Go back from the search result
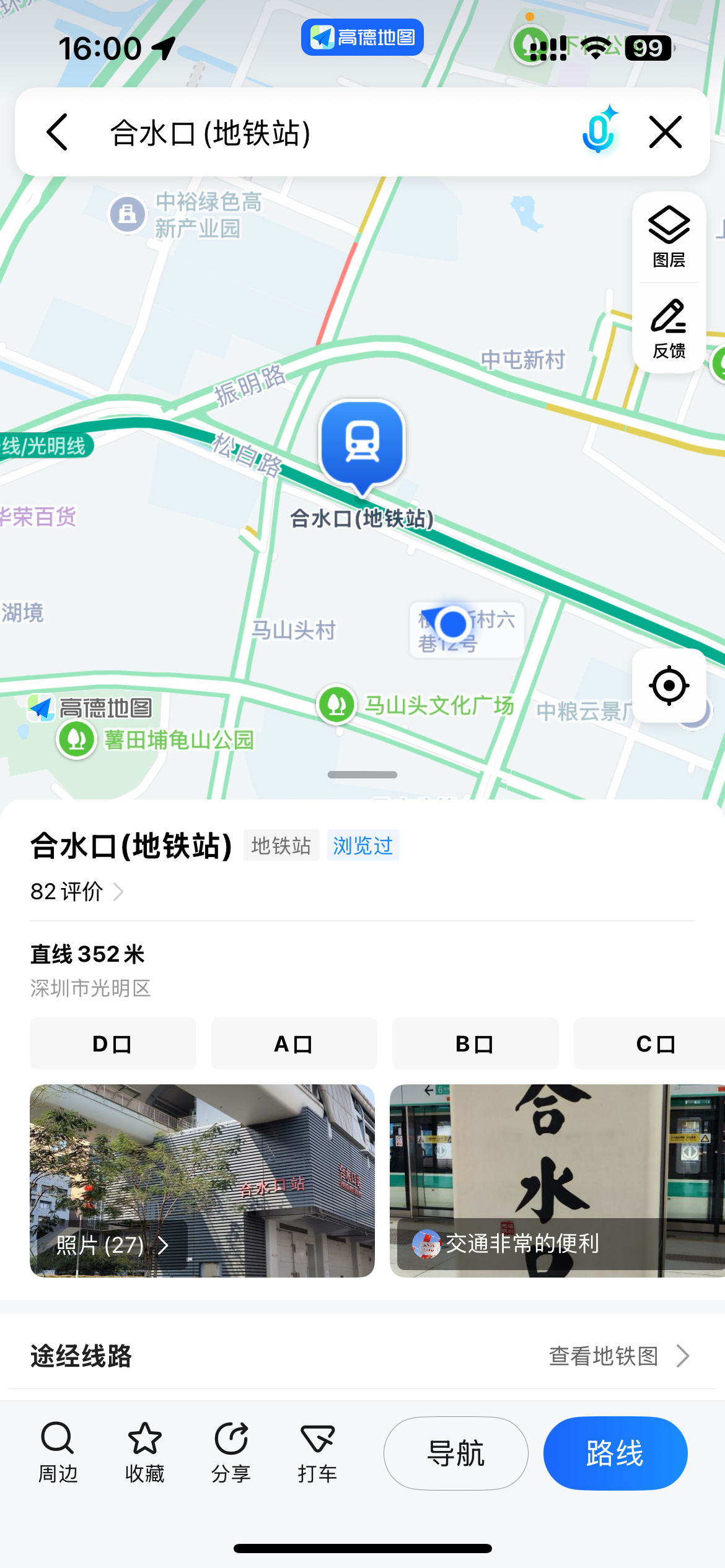 pos(57,132)
